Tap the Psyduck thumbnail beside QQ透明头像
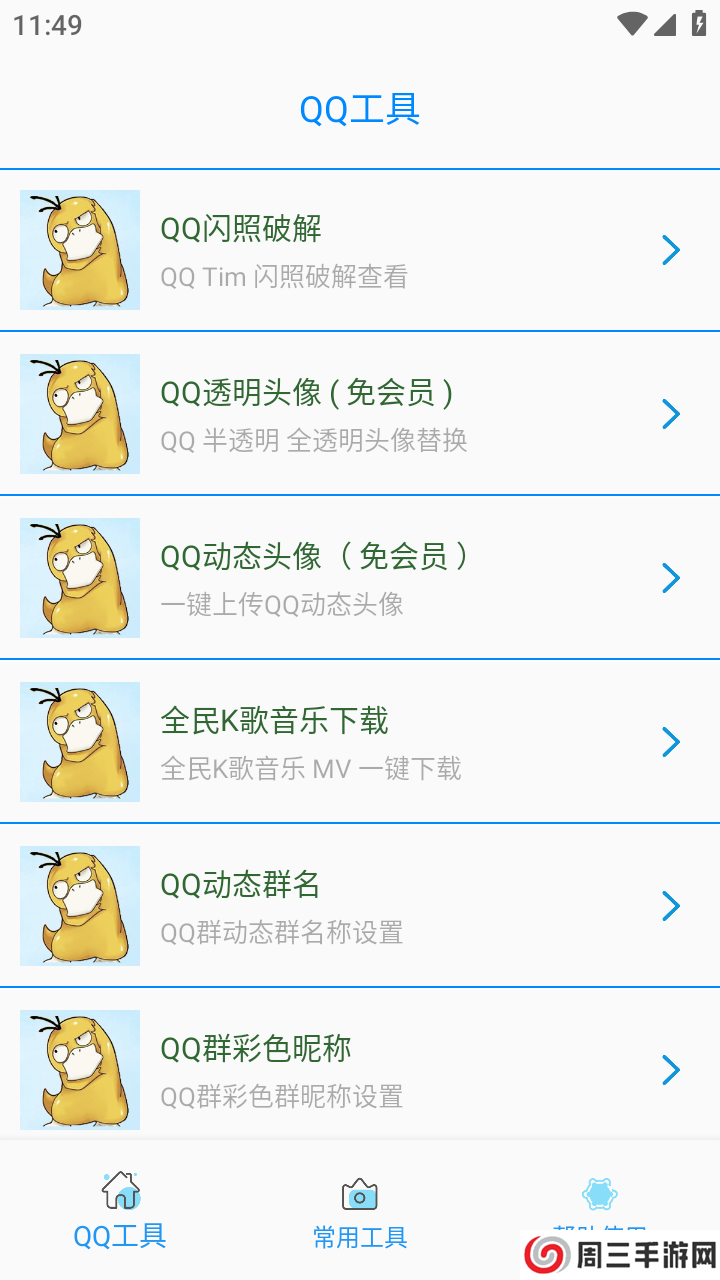 coord(80,414)
